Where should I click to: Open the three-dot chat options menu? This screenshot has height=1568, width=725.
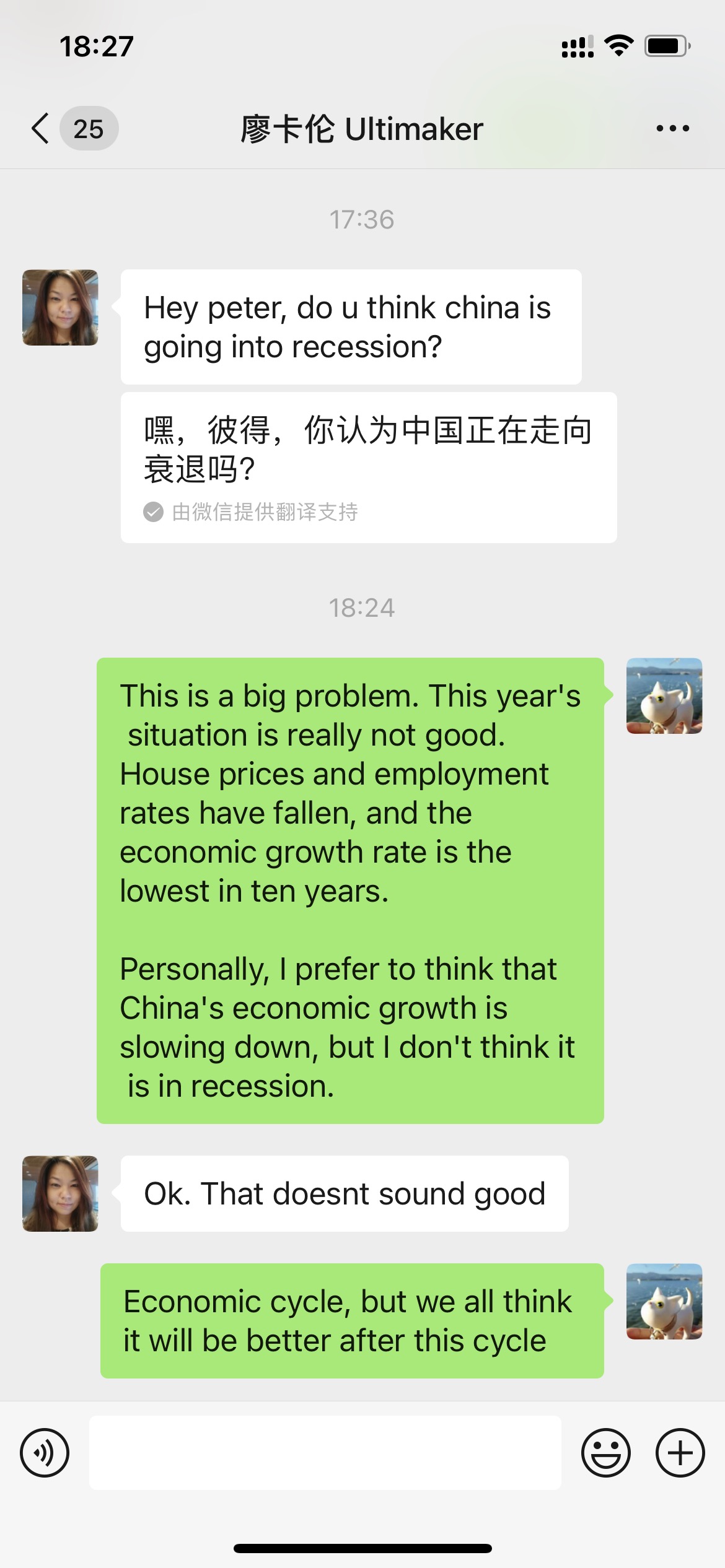tap(672, 129)
